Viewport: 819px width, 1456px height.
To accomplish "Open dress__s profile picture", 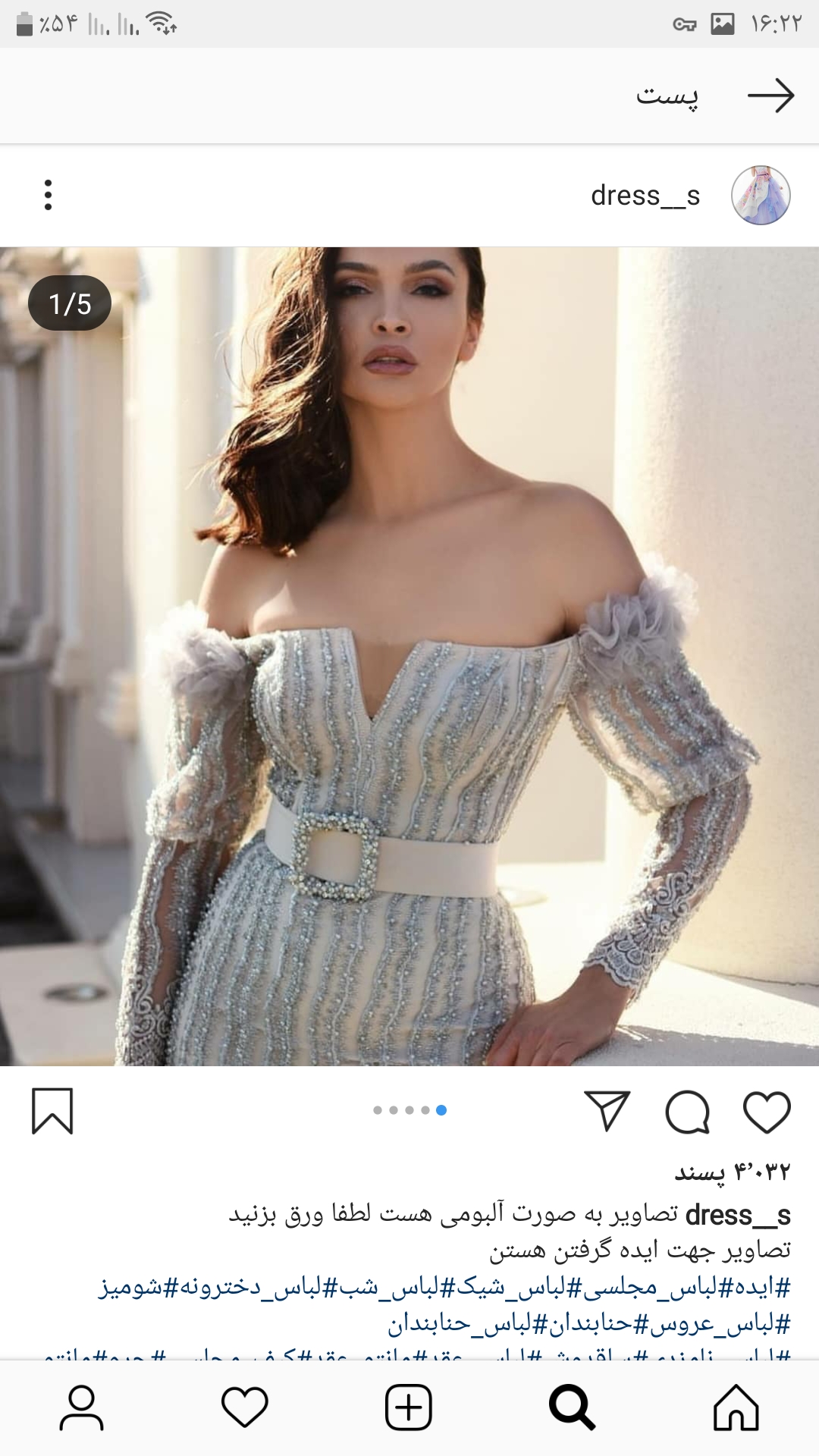I will point(761,195).
